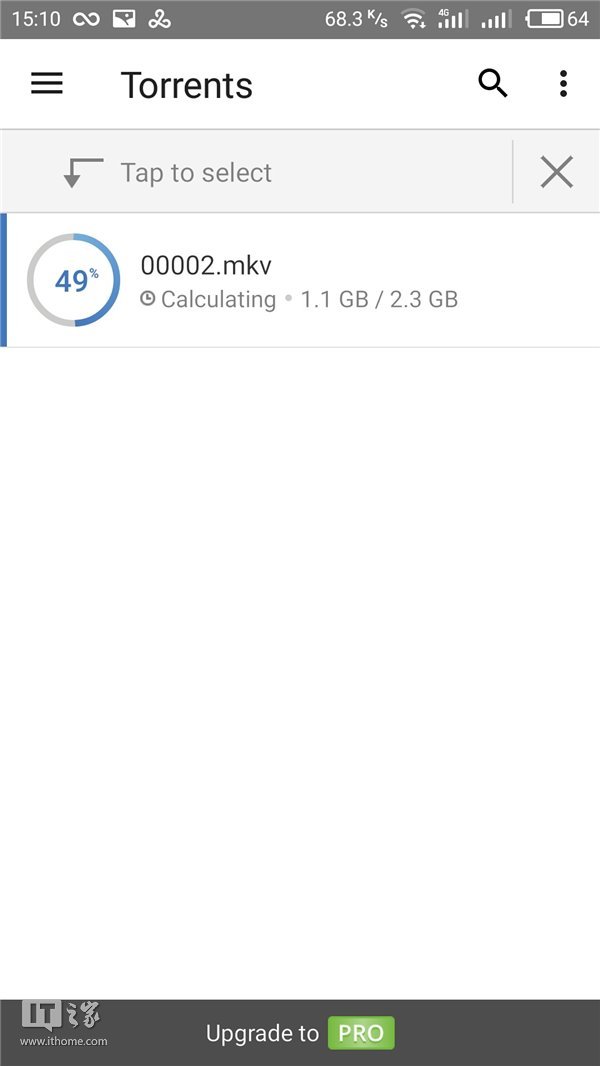Tap to select torrents
This screenshot has height=1066, width=600.
click(195, 173)
